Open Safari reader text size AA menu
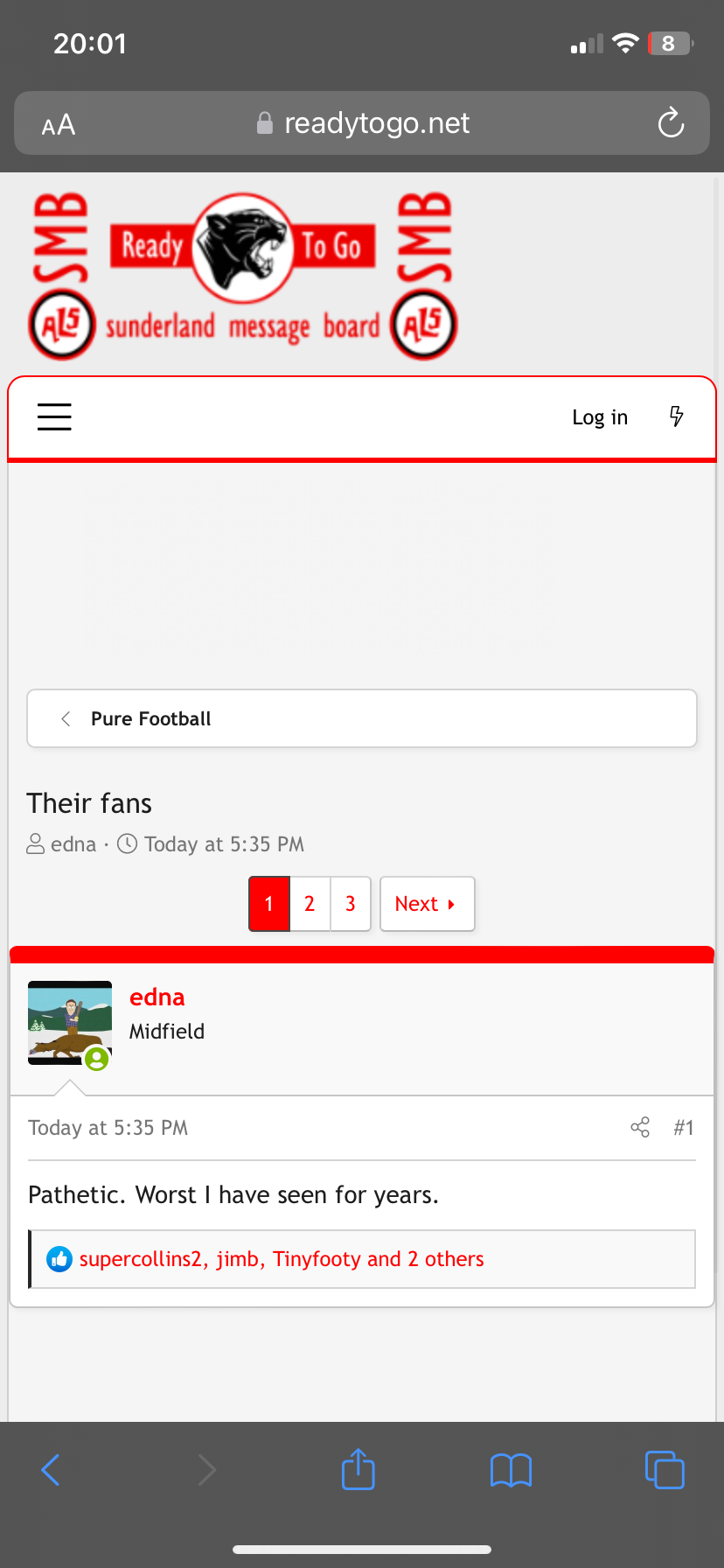 tap(59, 125)
